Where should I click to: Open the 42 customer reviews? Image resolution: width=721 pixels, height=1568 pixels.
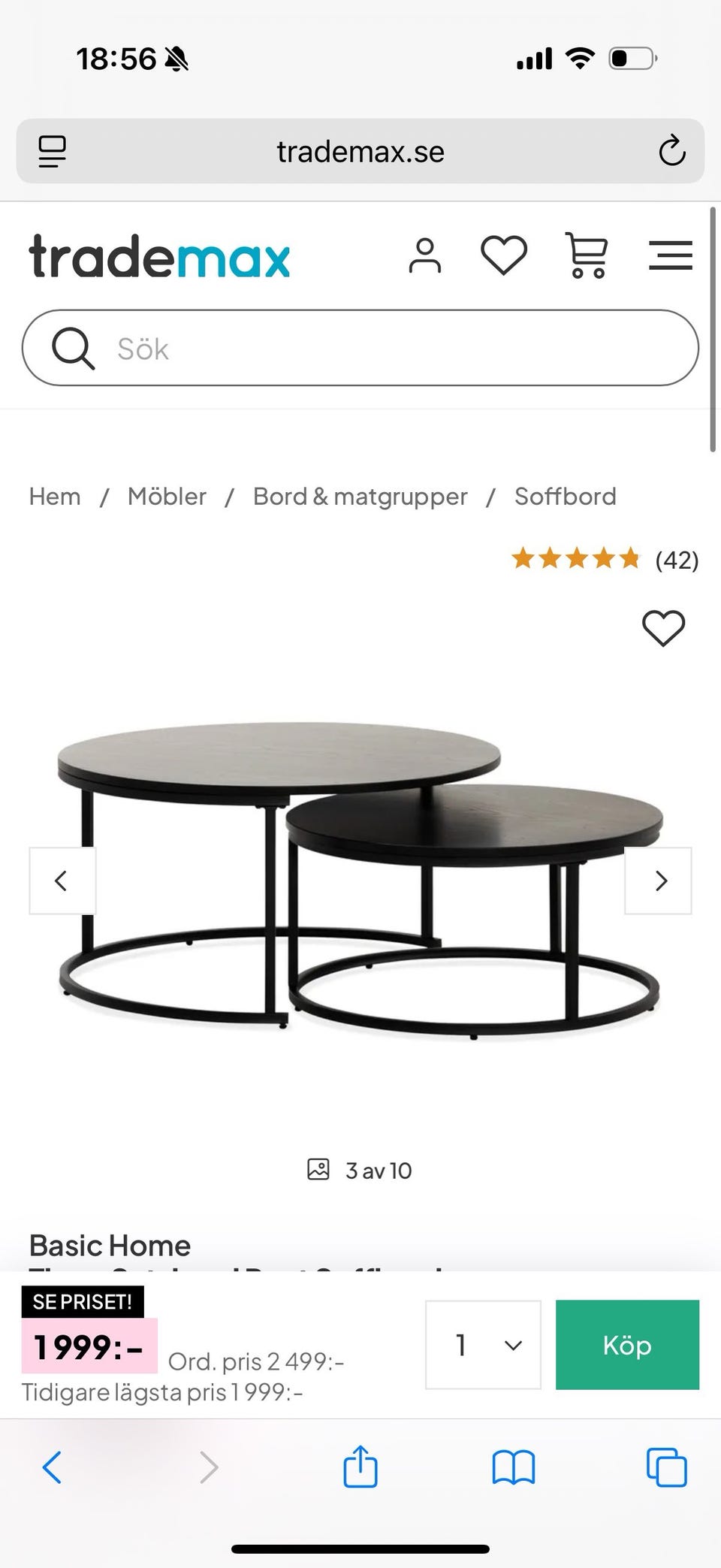click(x=605, y=560)
